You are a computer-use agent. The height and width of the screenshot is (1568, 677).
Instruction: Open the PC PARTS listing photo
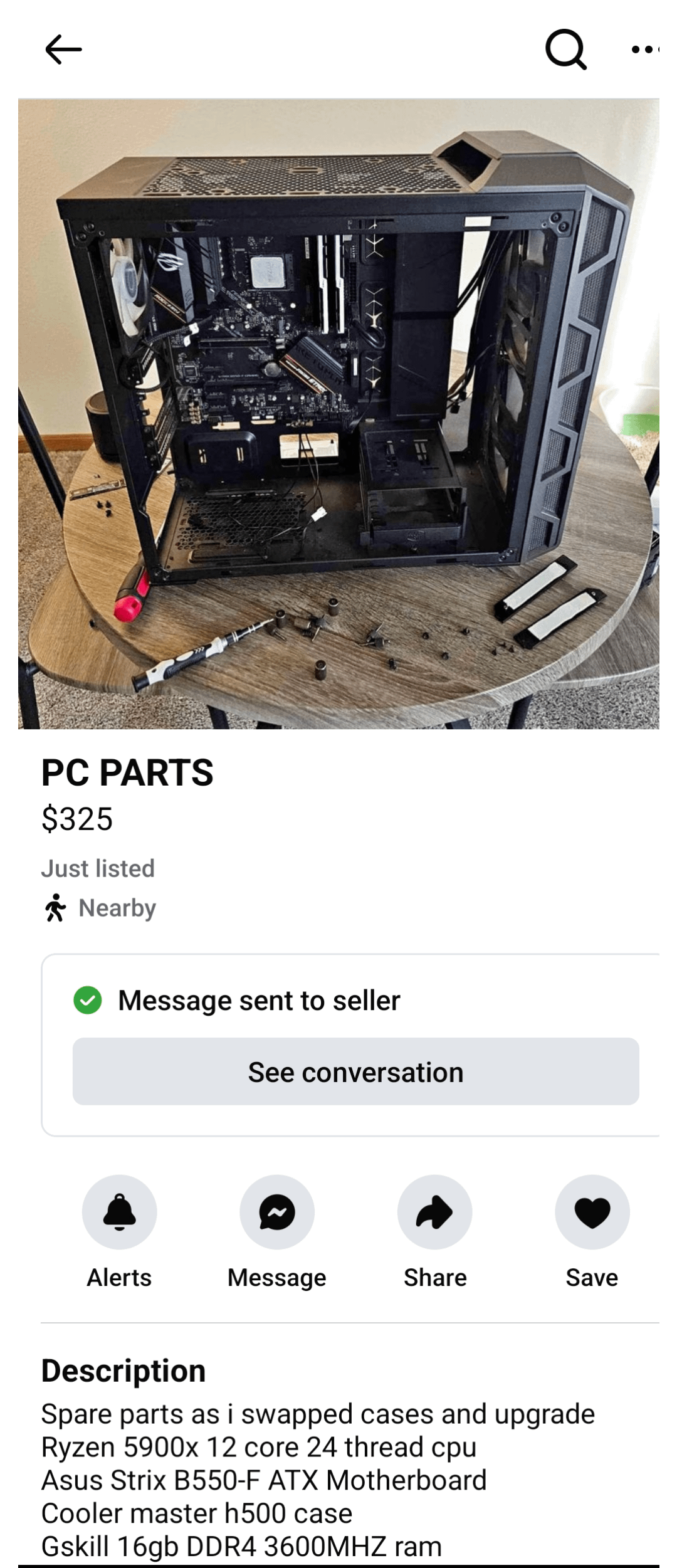(x=338, y=414)
